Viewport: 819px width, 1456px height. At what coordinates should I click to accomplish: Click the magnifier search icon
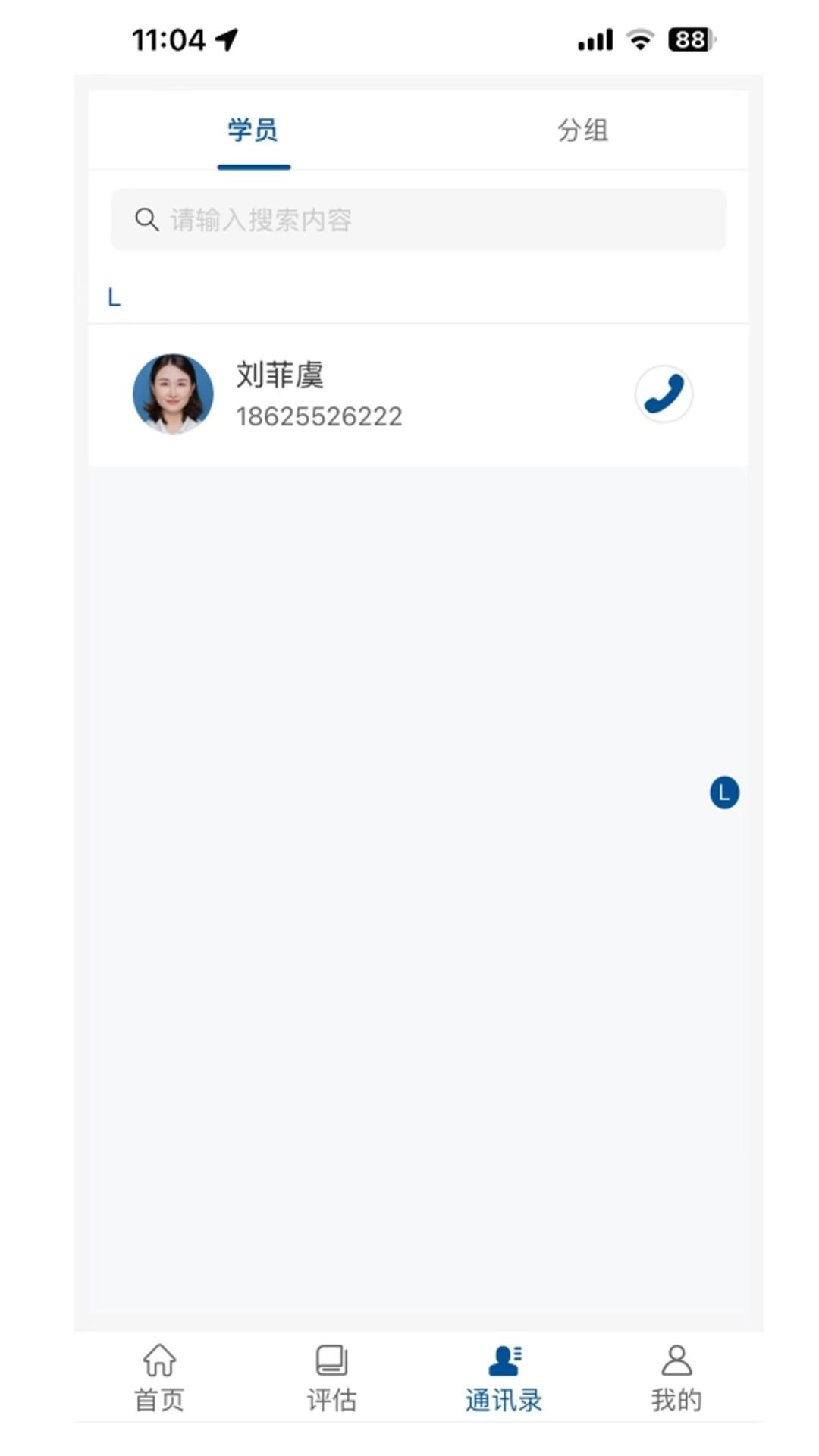(146, 219)
